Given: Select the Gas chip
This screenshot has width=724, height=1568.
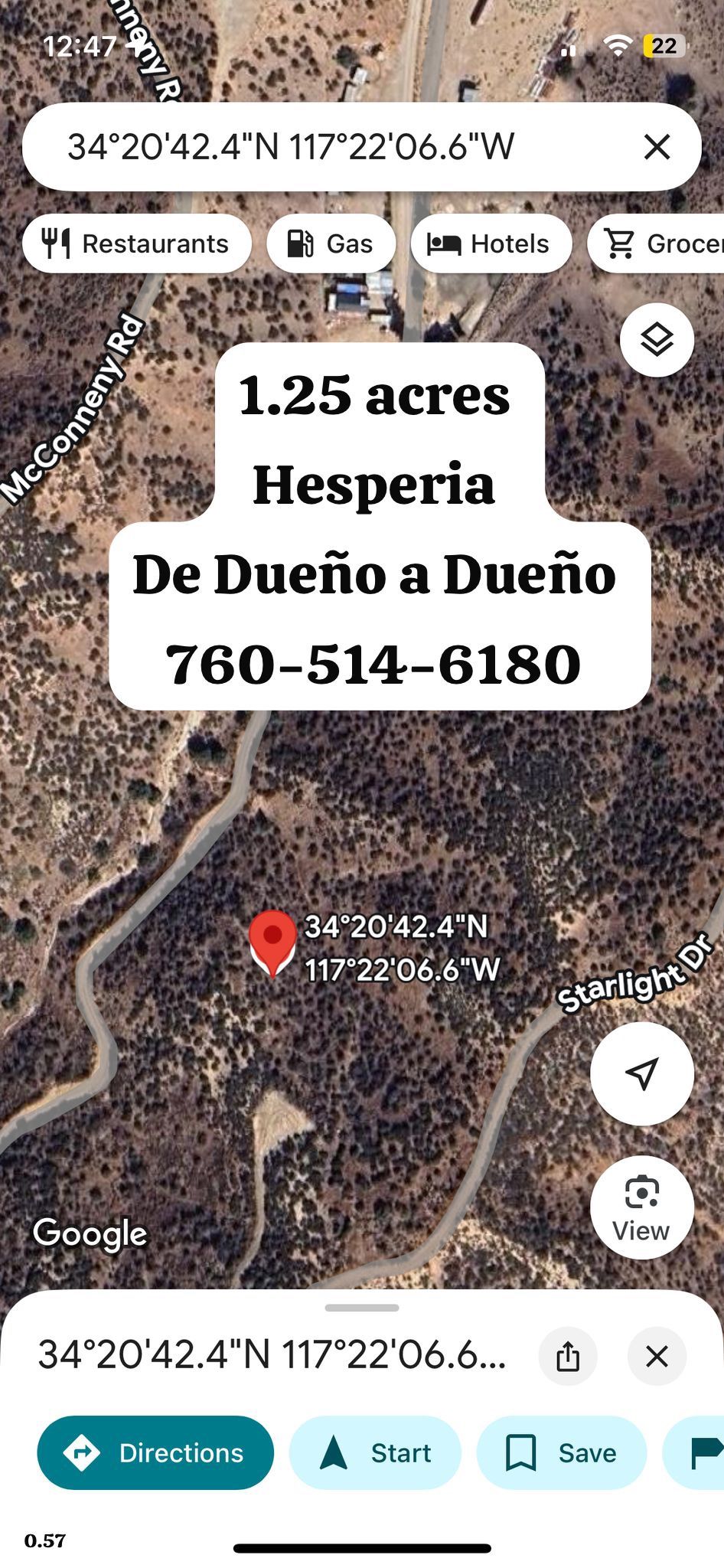Looking at the screenshot, I should [x=331, y=243].
